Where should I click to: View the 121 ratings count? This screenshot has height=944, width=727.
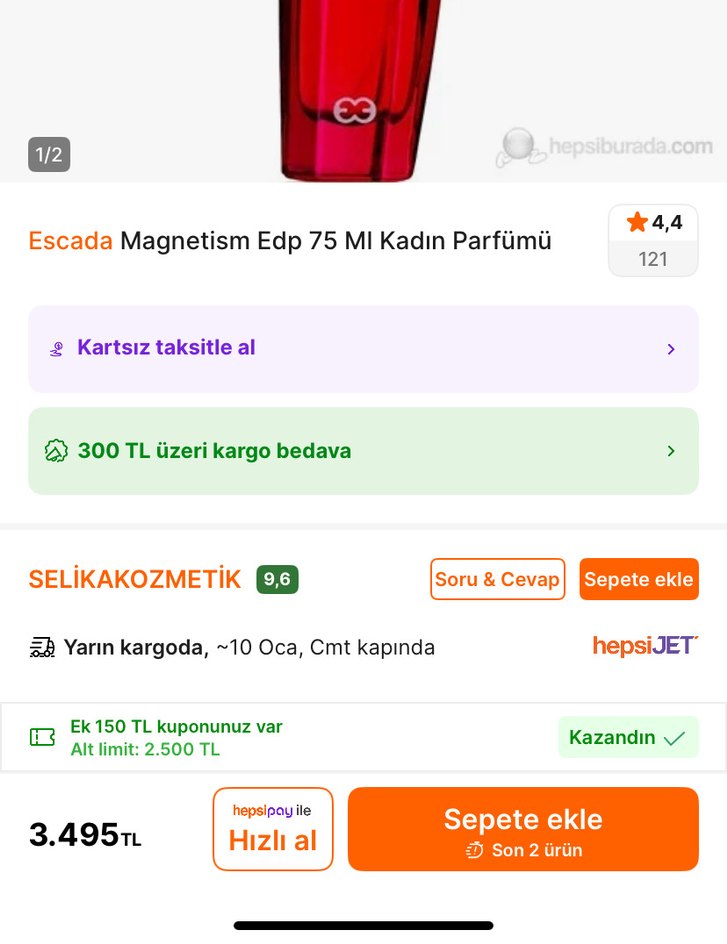tap(653, 258)
